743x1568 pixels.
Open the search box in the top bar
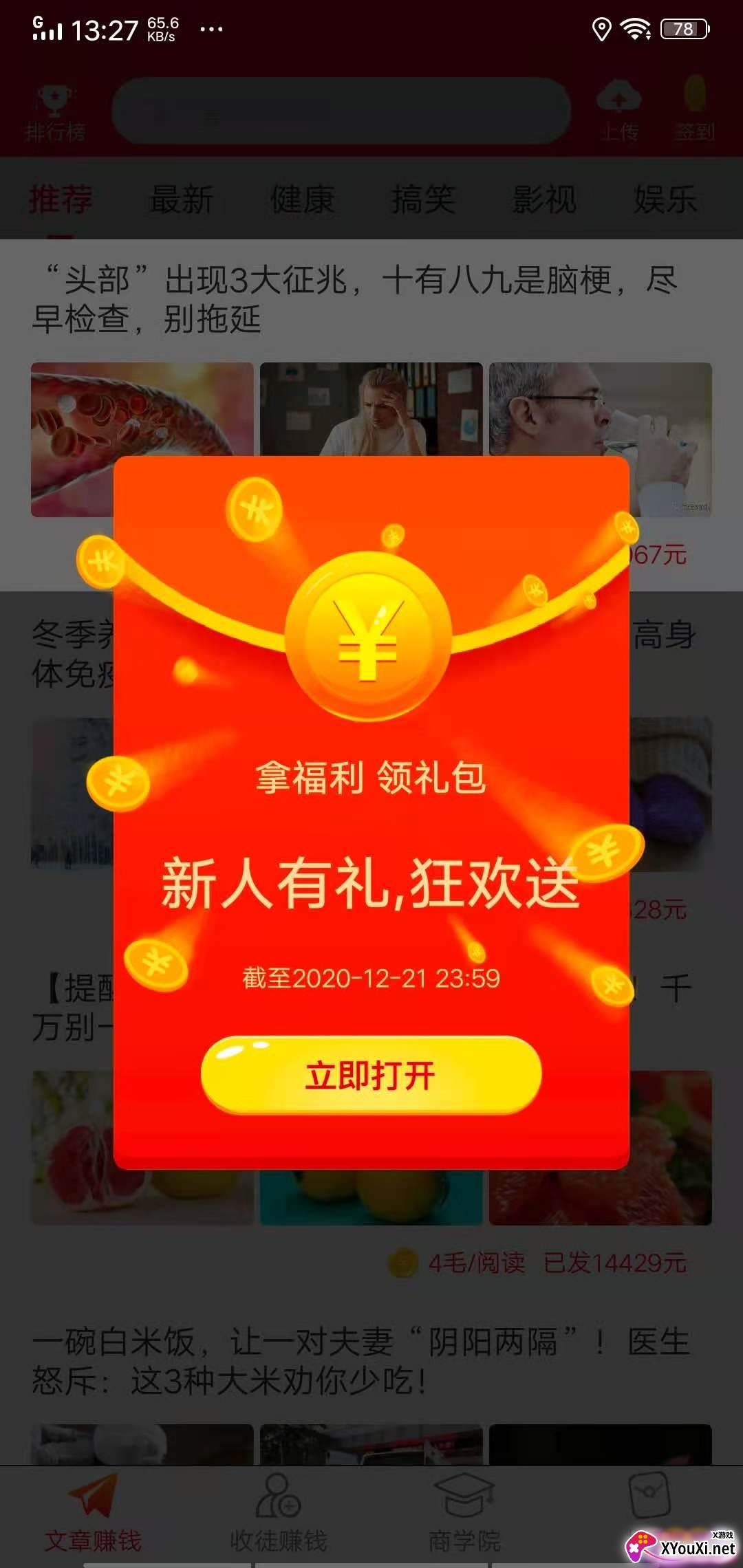(341, 111)
